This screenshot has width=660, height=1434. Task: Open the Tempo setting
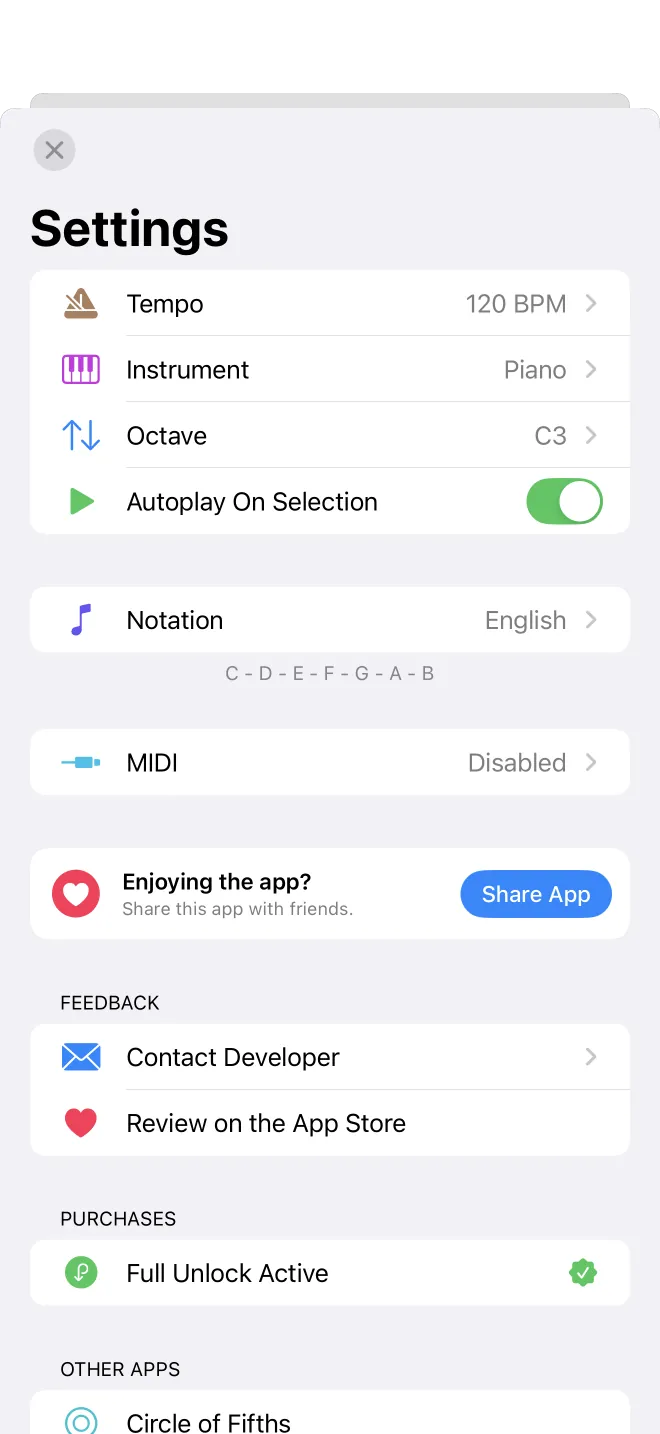(330, 303)
